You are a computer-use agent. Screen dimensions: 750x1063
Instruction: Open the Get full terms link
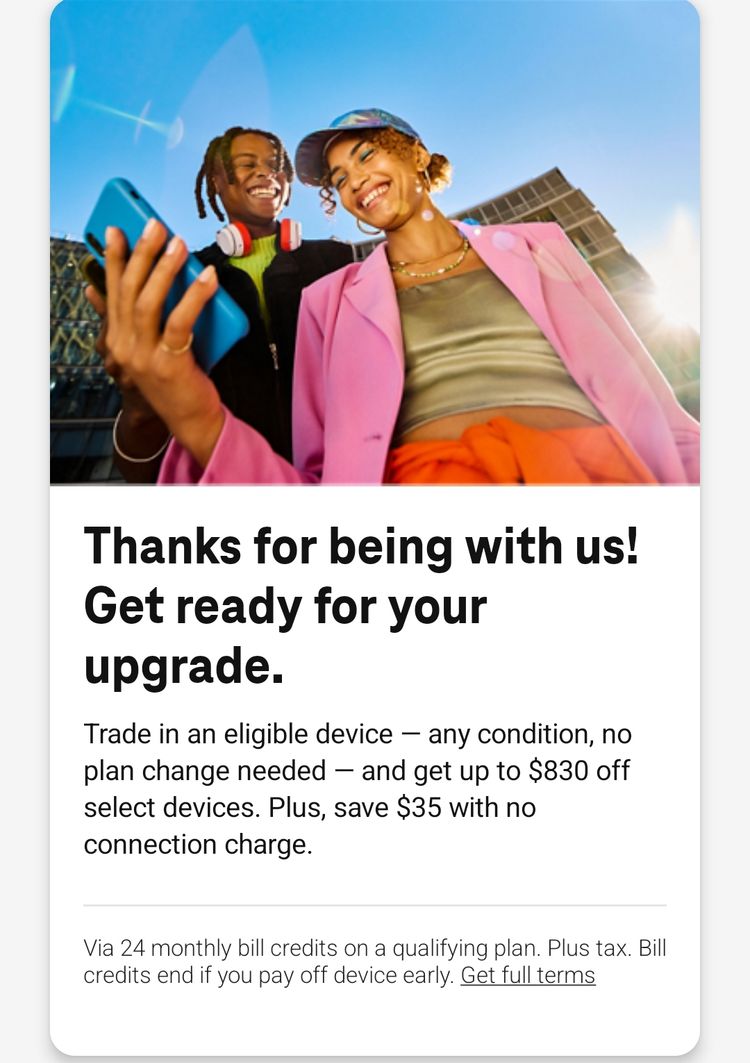pyautogui.click(x=527, y=975)
